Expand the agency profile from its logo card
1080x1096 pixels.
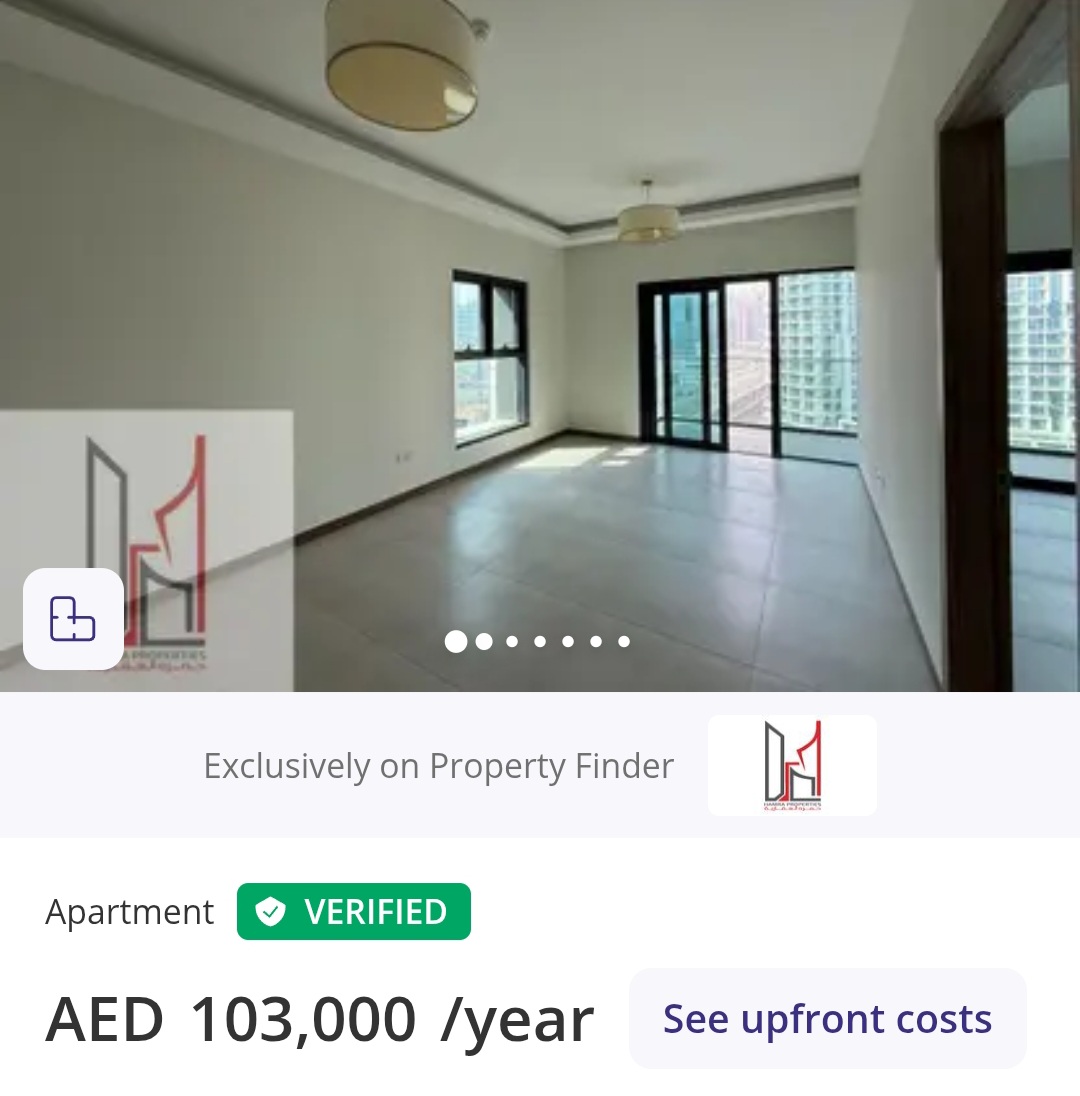[792, 765]
